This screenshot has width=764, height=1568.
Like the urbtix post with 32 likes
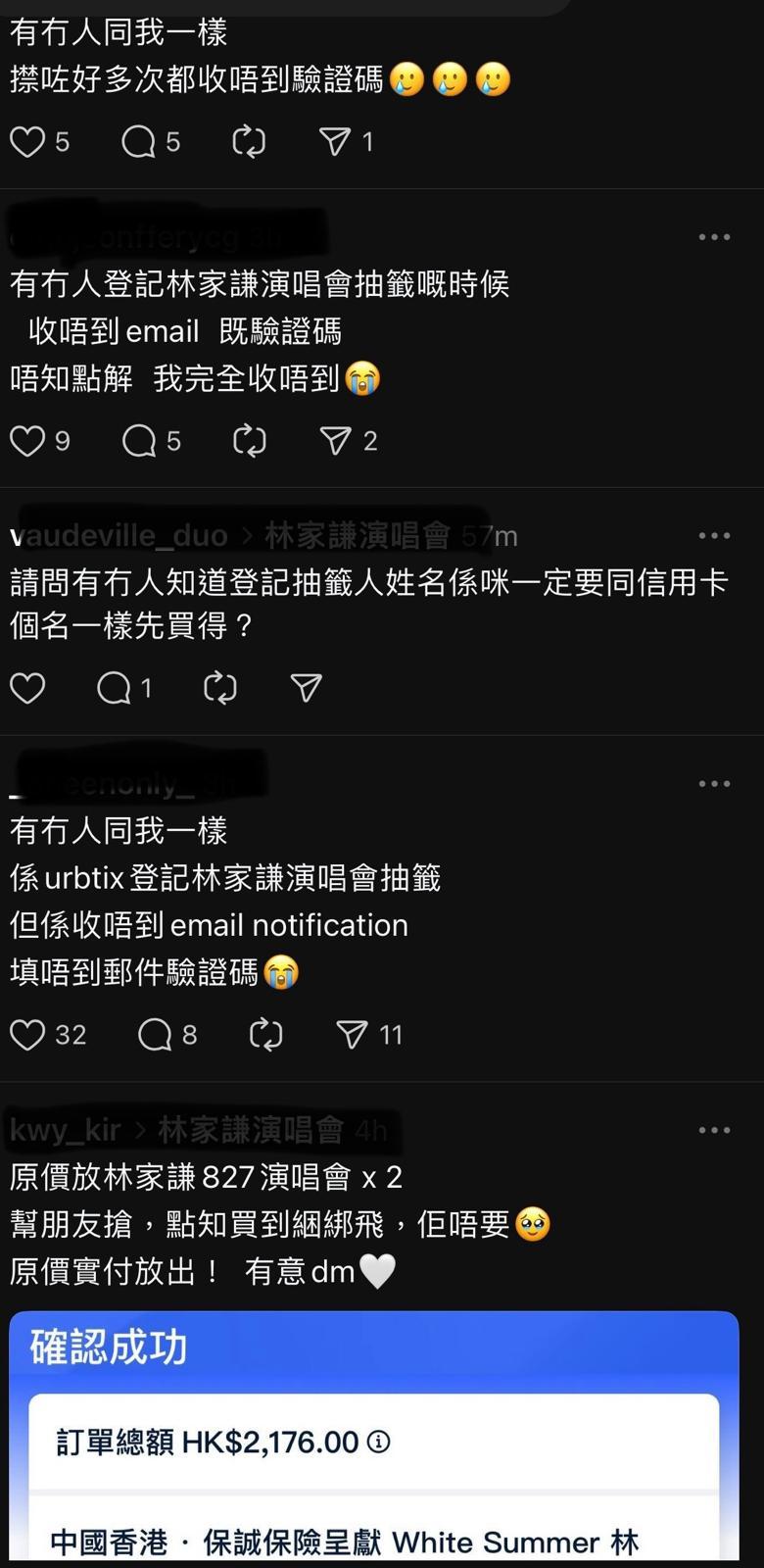(27, 1035)
